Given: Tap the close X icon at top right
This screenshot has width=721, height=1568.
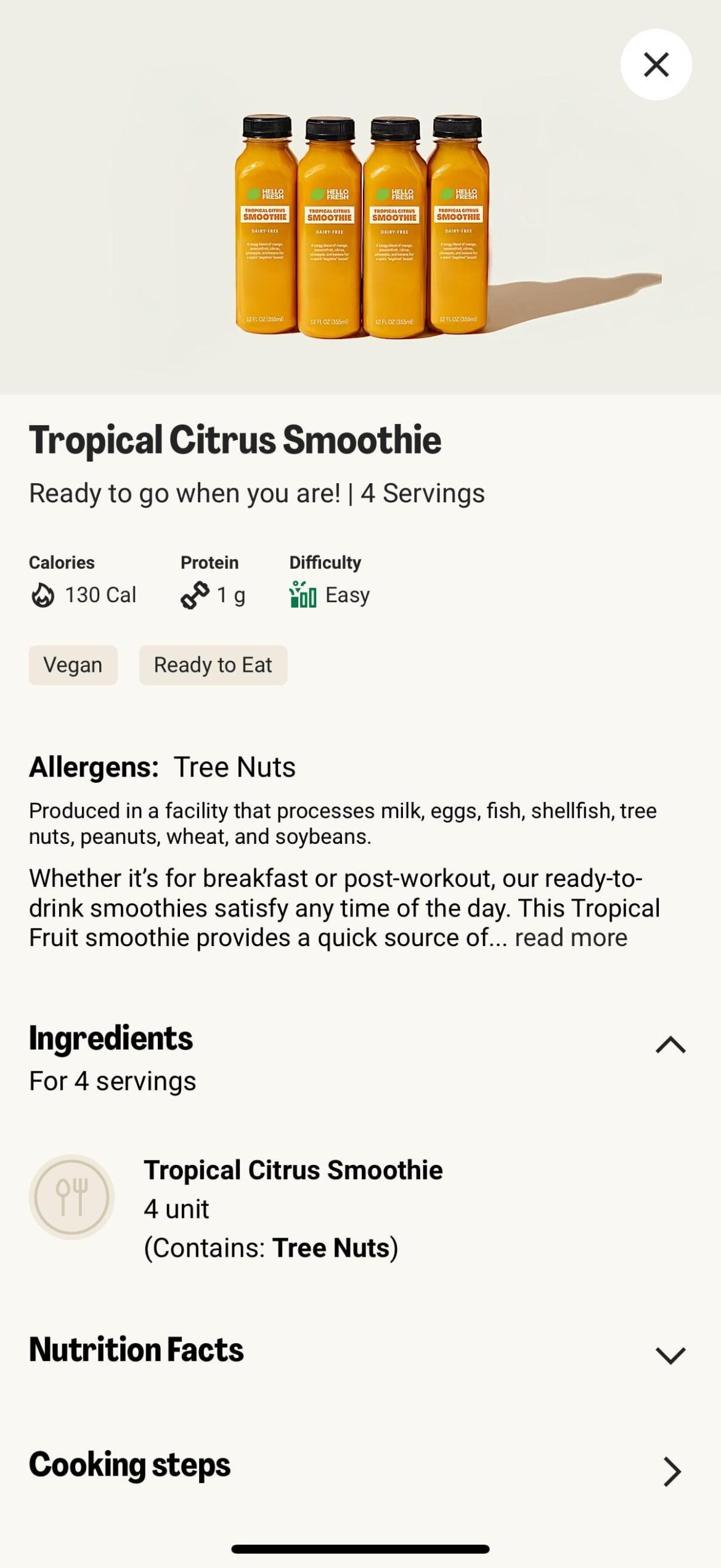Looking at the screenshot, I should pyautogui.click(x=655, y=64).
